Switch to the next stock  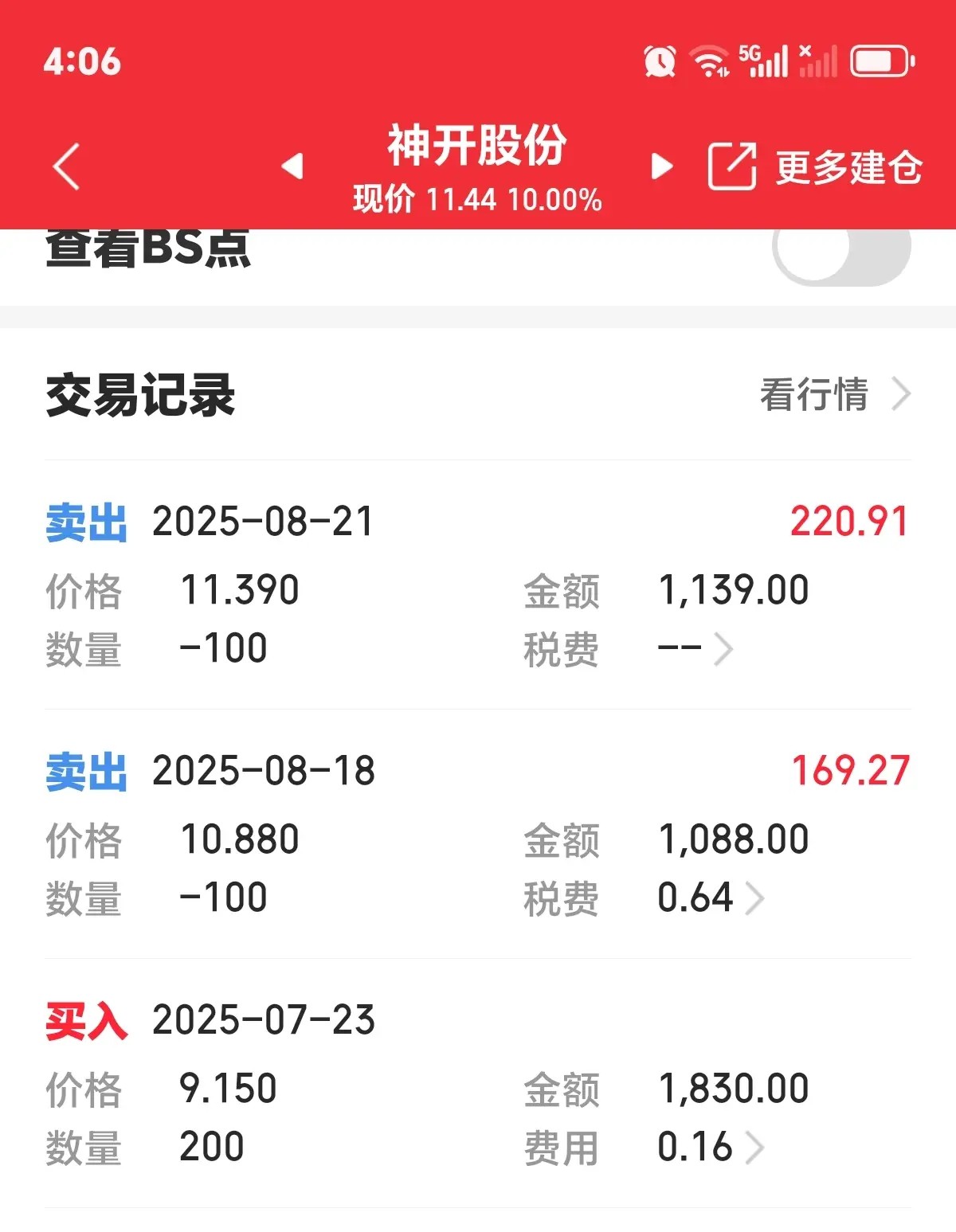pos(661,166)
